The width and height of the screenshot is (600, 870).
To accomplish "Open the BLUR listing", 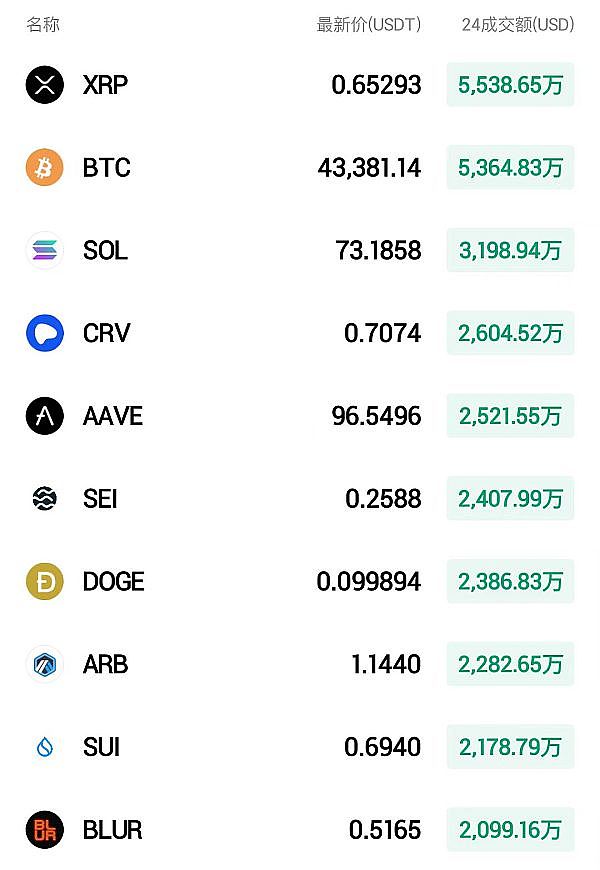I will 112,830.
